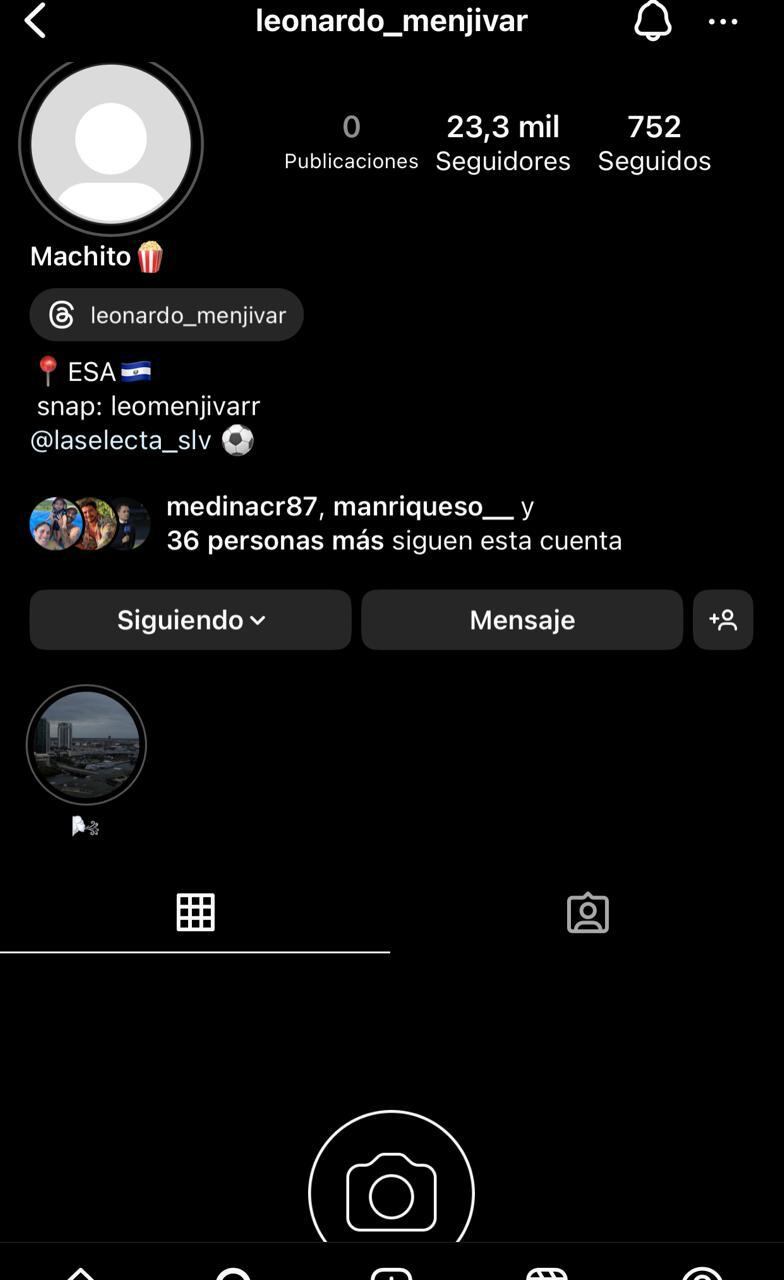Open the three-dot overflow menu
Image resolution: width=784 pixels, height=1280 pixels.
point(723,21)
